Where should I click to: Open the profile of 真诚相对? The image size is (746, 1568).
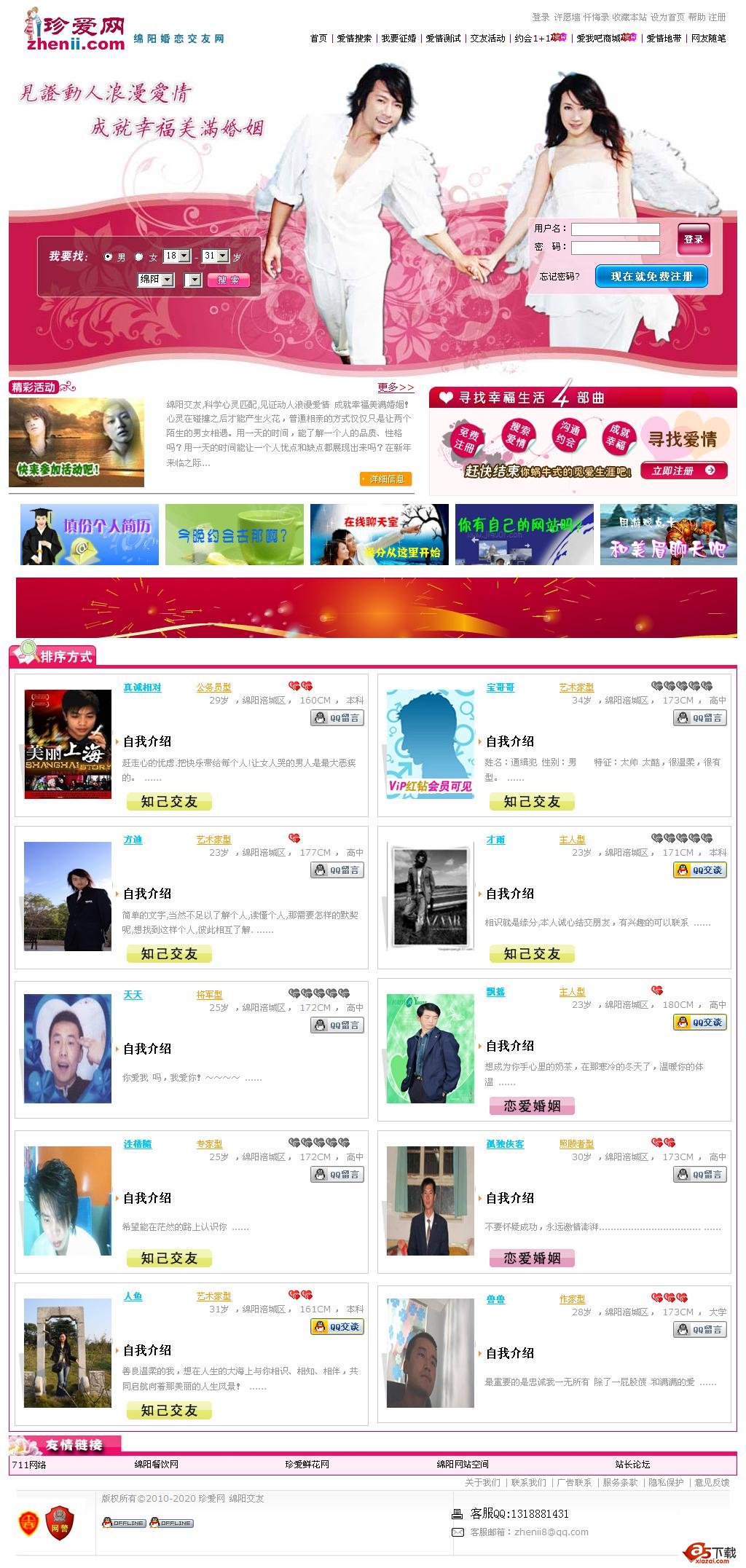tap(142, 688)
